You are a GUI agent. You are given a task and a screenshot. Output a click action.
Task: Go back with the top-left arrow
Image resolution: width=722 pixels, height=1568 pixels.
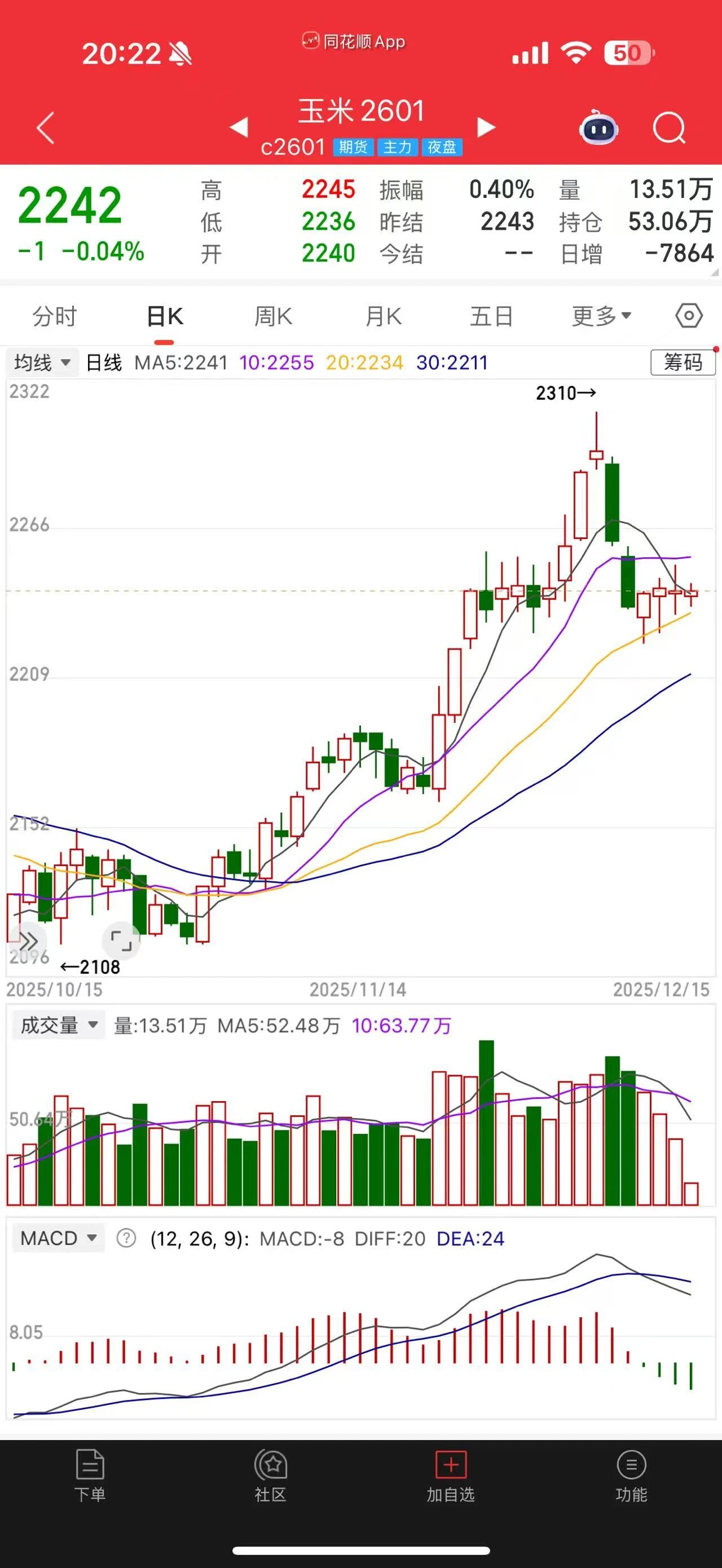(46, 129)
